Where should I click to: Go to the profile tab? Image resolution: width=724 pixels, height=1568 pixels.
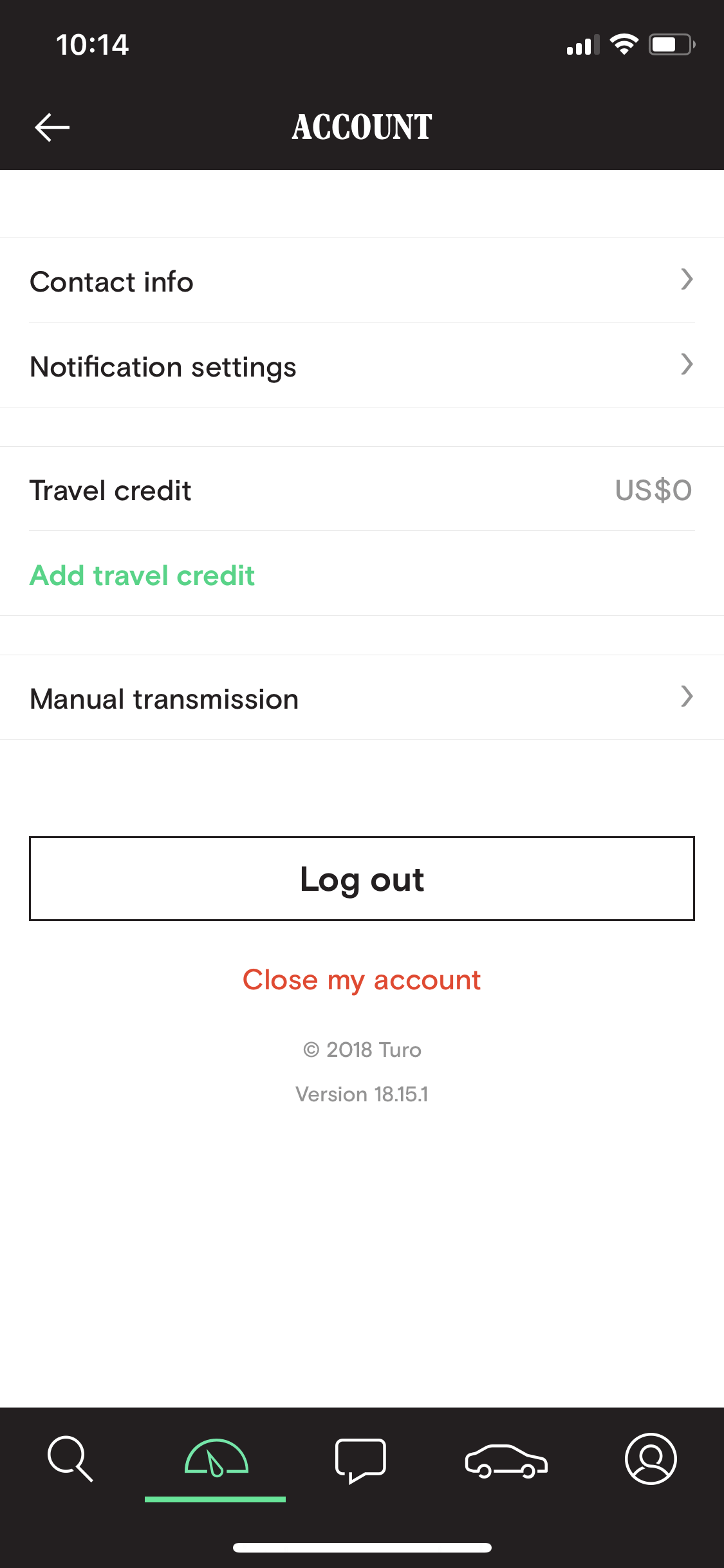651,1459
